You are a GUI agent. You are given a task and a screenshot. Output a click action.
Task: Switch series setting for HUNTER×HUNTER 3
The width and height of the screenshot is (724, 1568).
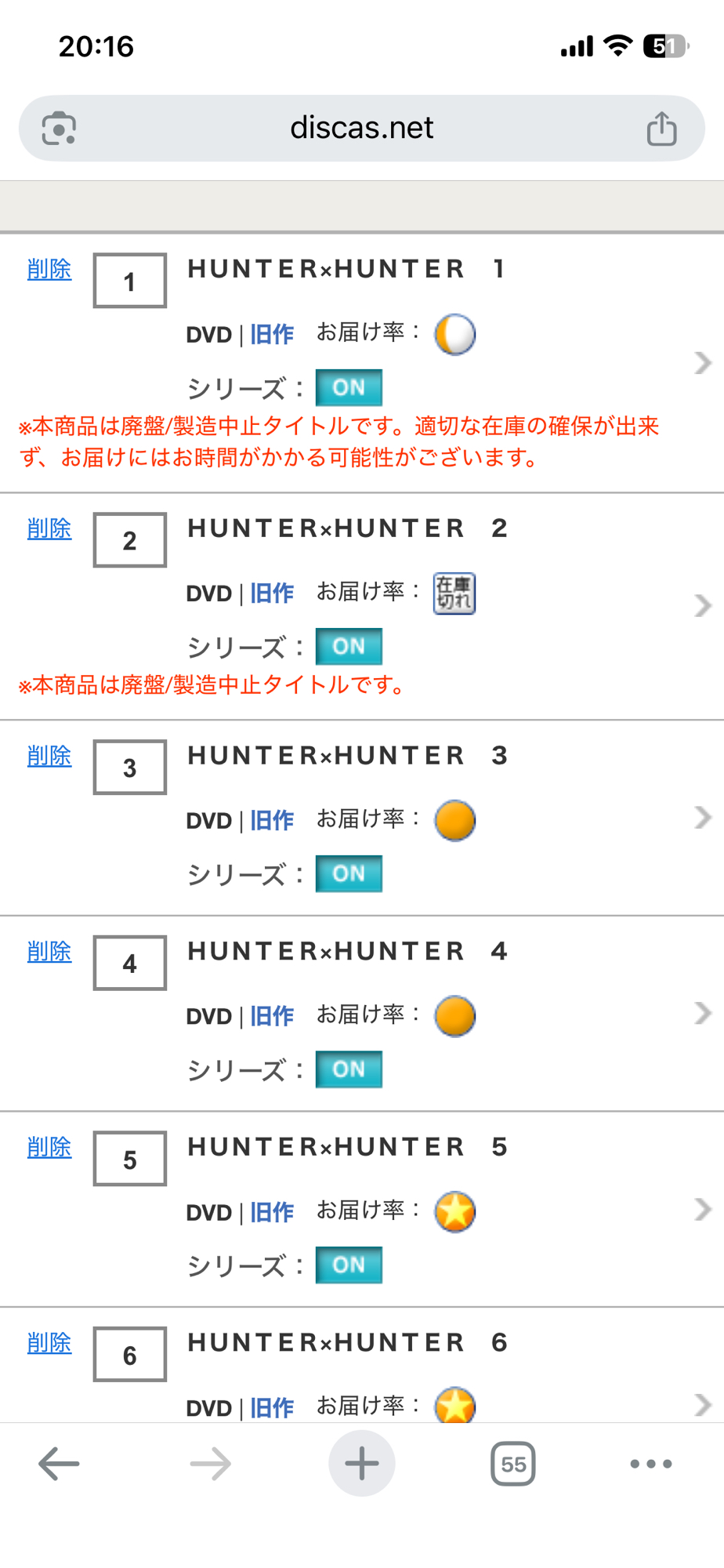(x=349, y=873)
